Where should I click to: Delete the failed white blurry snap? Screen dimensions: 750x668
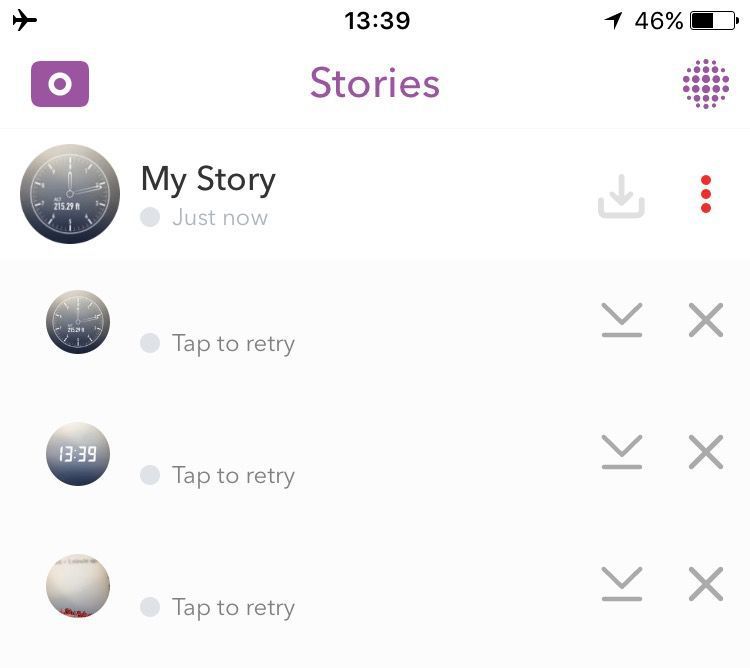tap(706, 585)
